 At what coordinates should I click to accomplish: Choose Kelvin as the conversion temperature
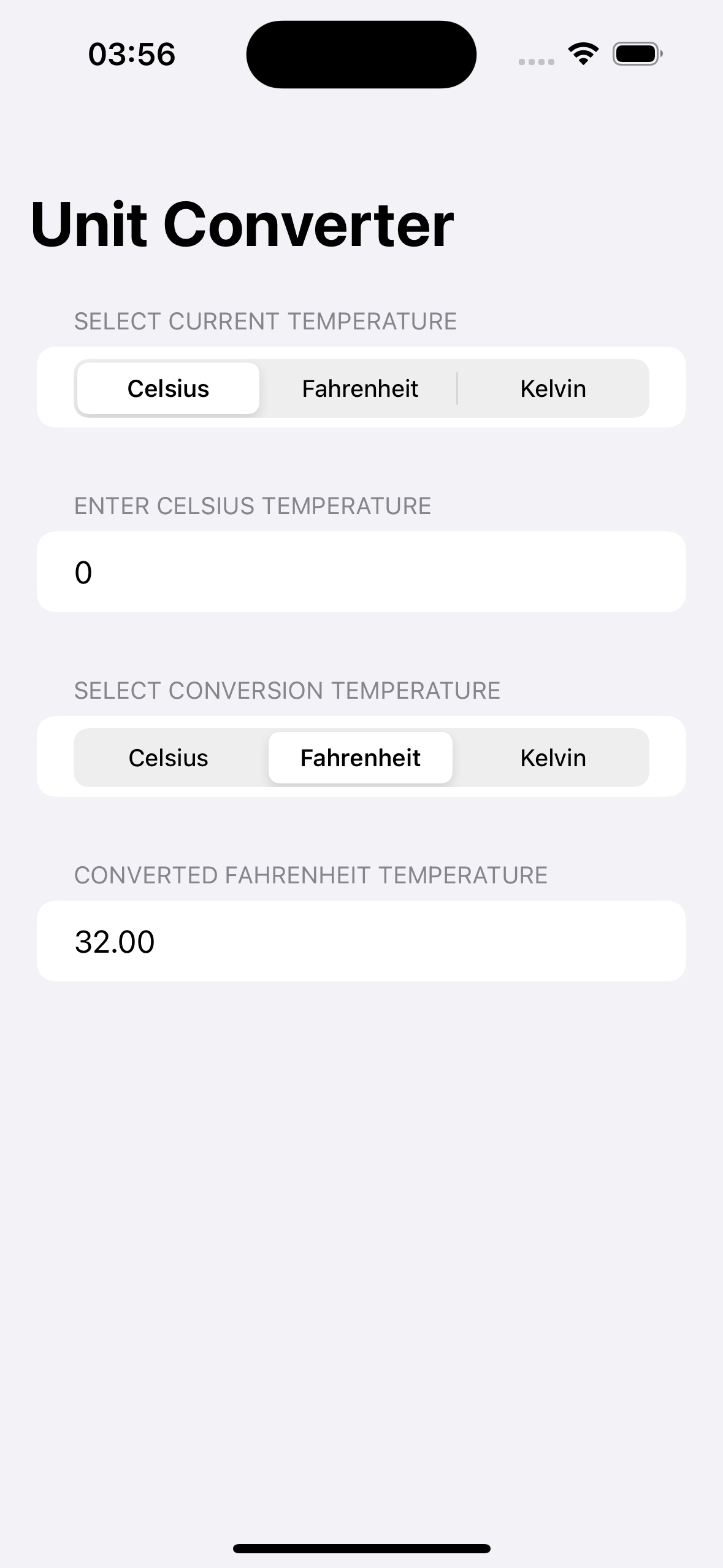[553, 758]
